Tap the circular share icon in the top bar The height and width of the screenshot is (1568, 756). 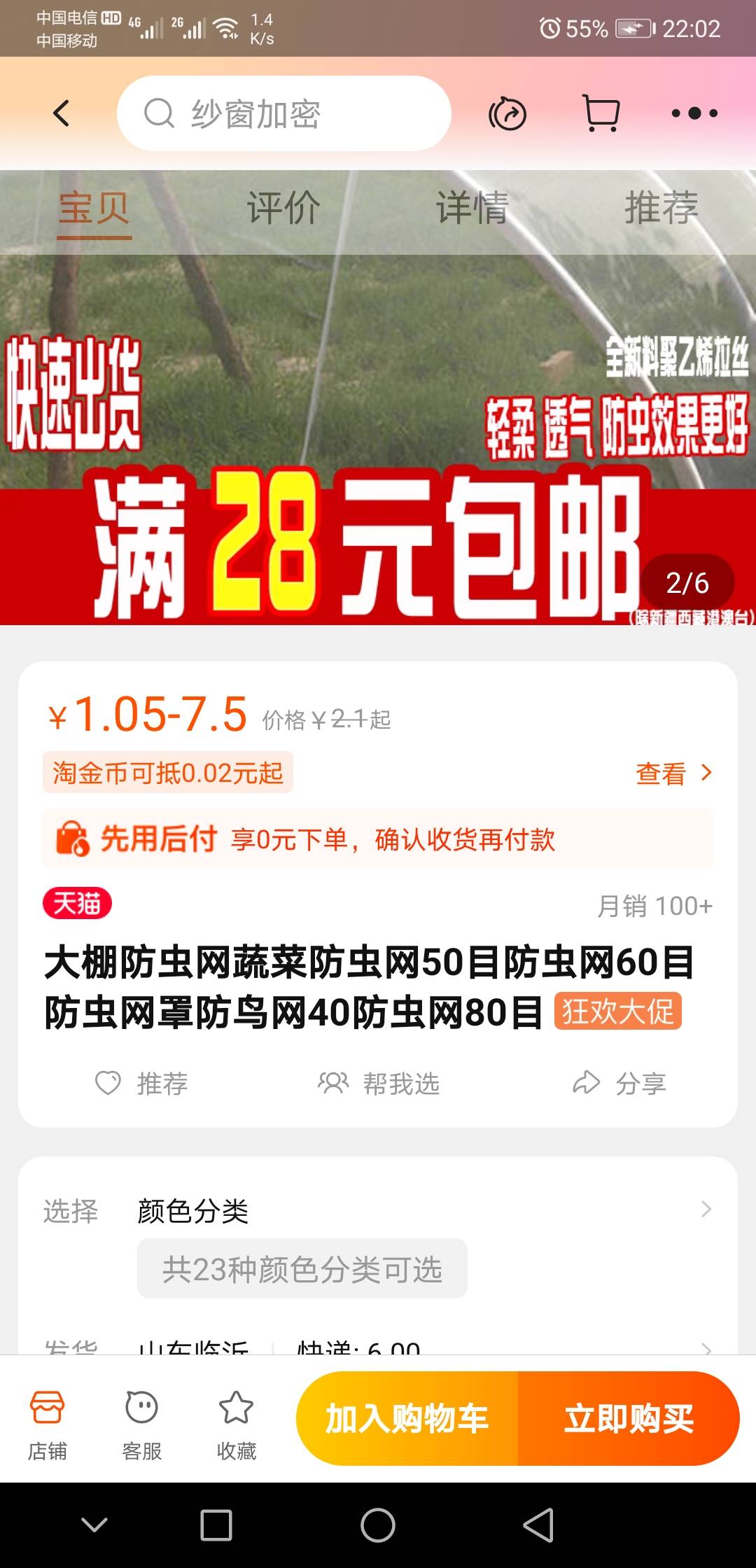tap(507, 113)
